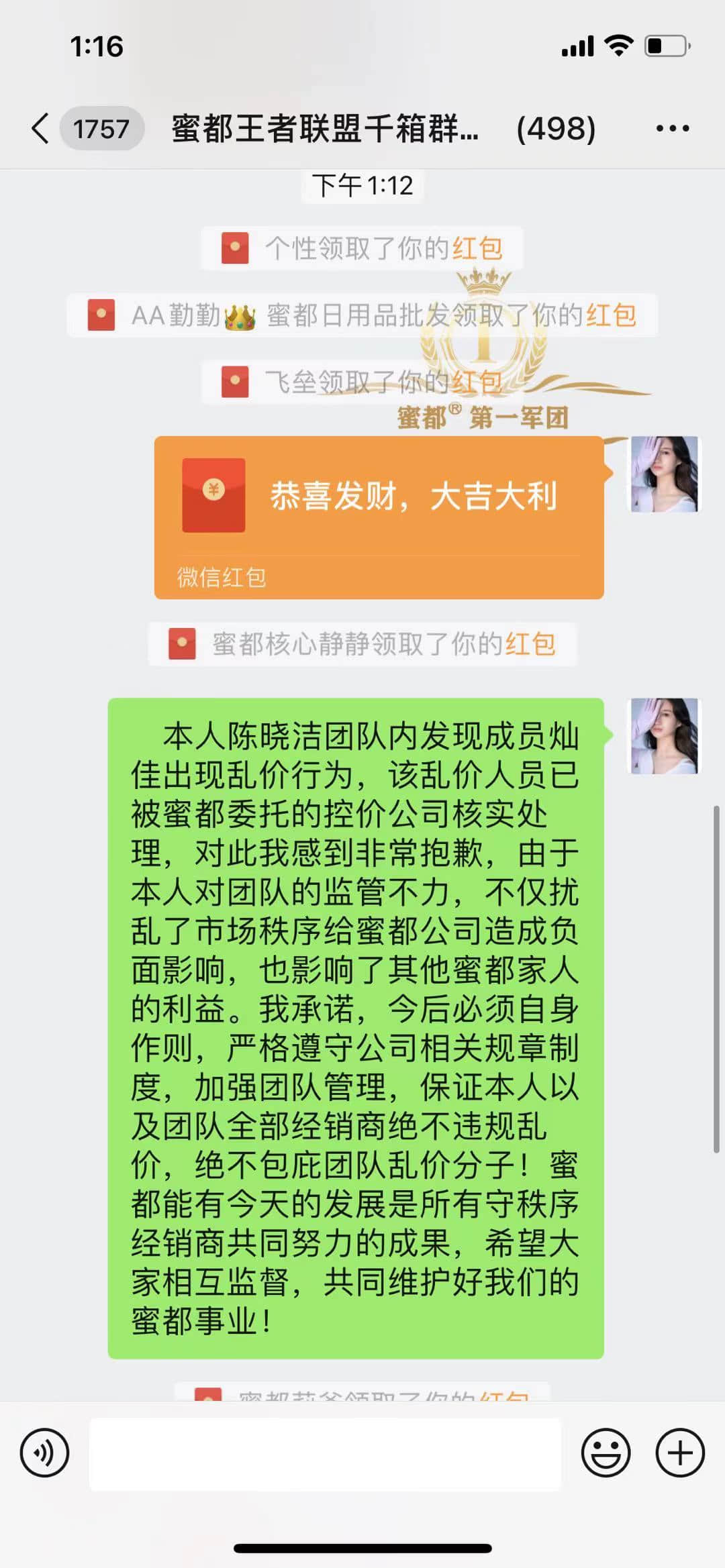Open the emoji sticker panel
The height and width of the screenshot is (1568, 725).
pos(606,1453)
